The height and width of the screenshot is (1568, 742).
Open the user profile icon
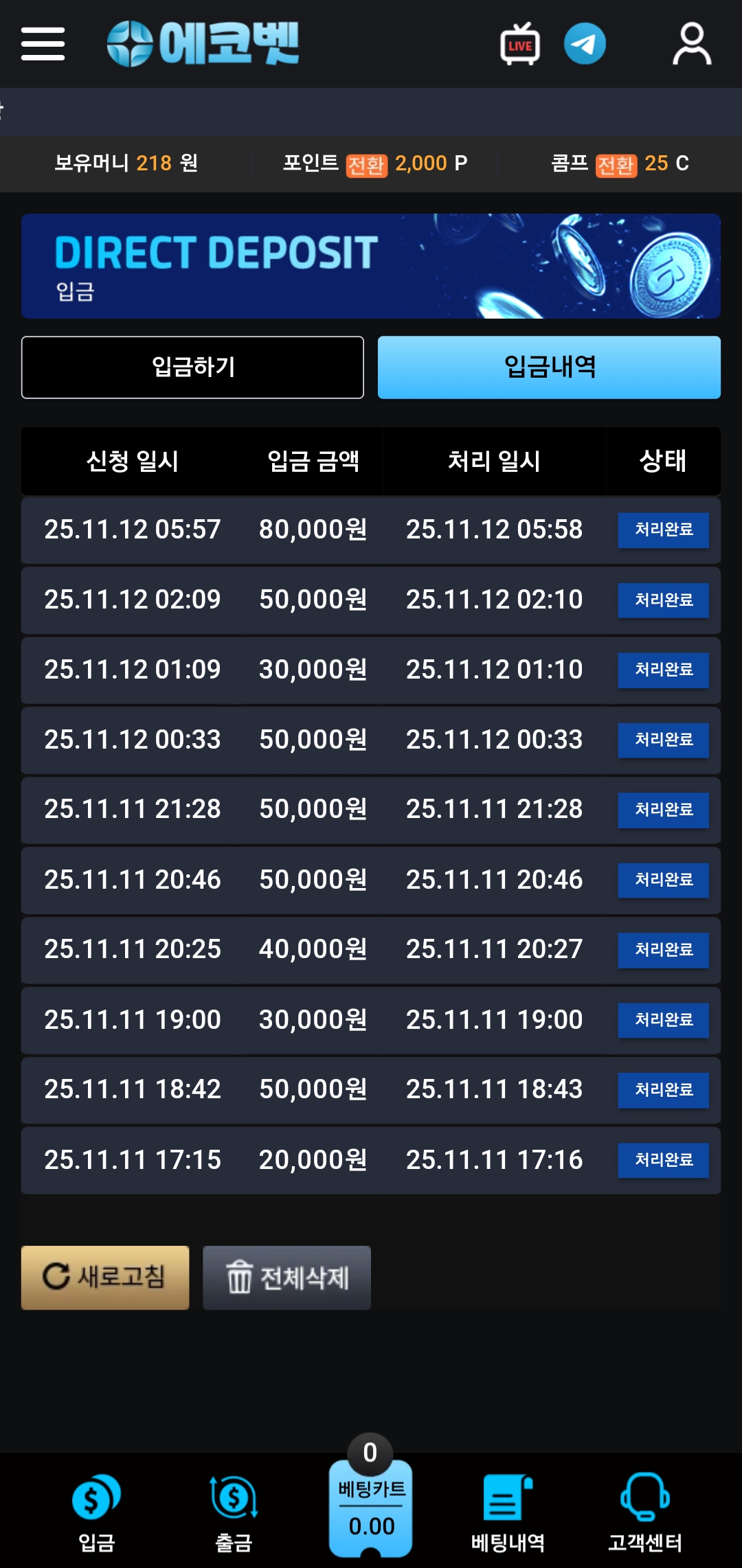coord(691,44)
